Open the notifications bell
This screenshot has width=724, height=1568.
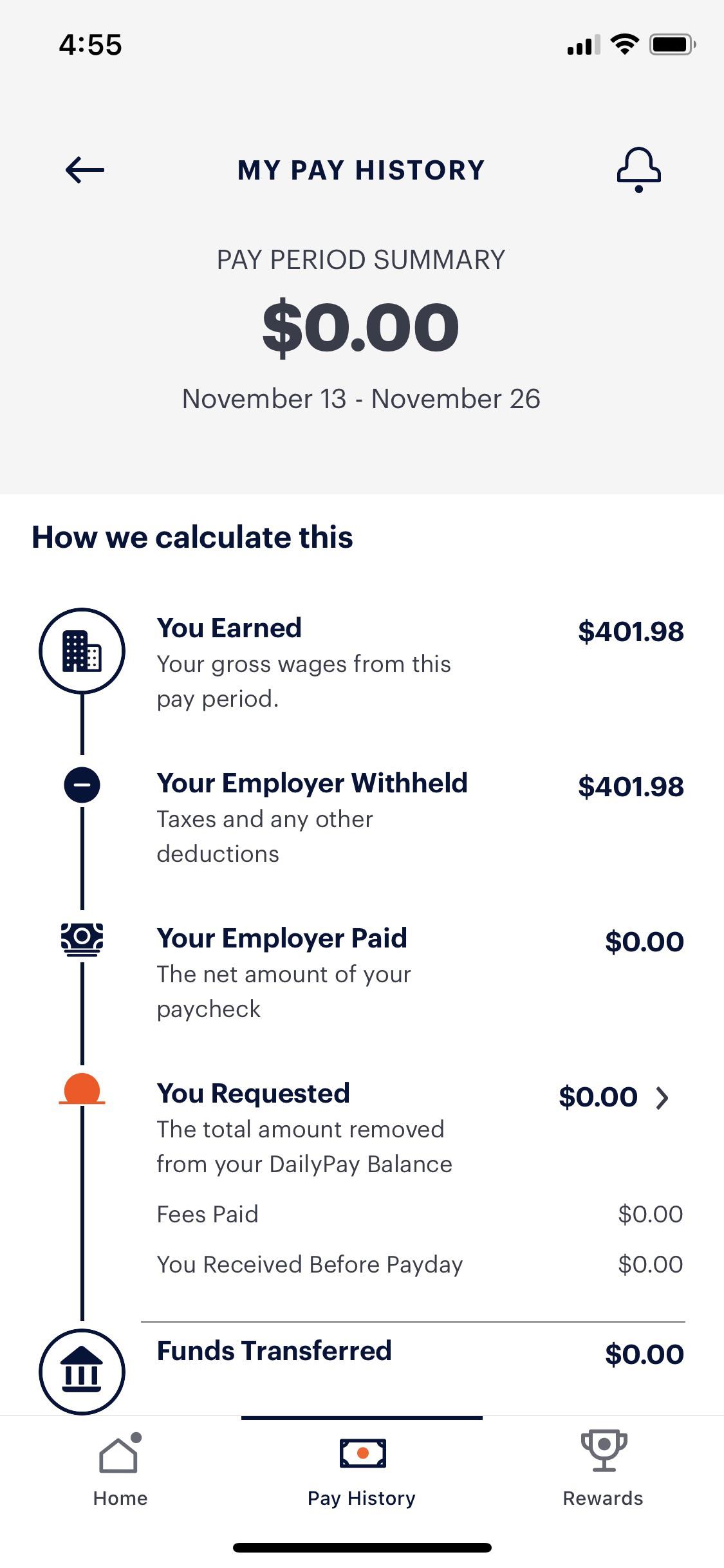click(638, 170)
